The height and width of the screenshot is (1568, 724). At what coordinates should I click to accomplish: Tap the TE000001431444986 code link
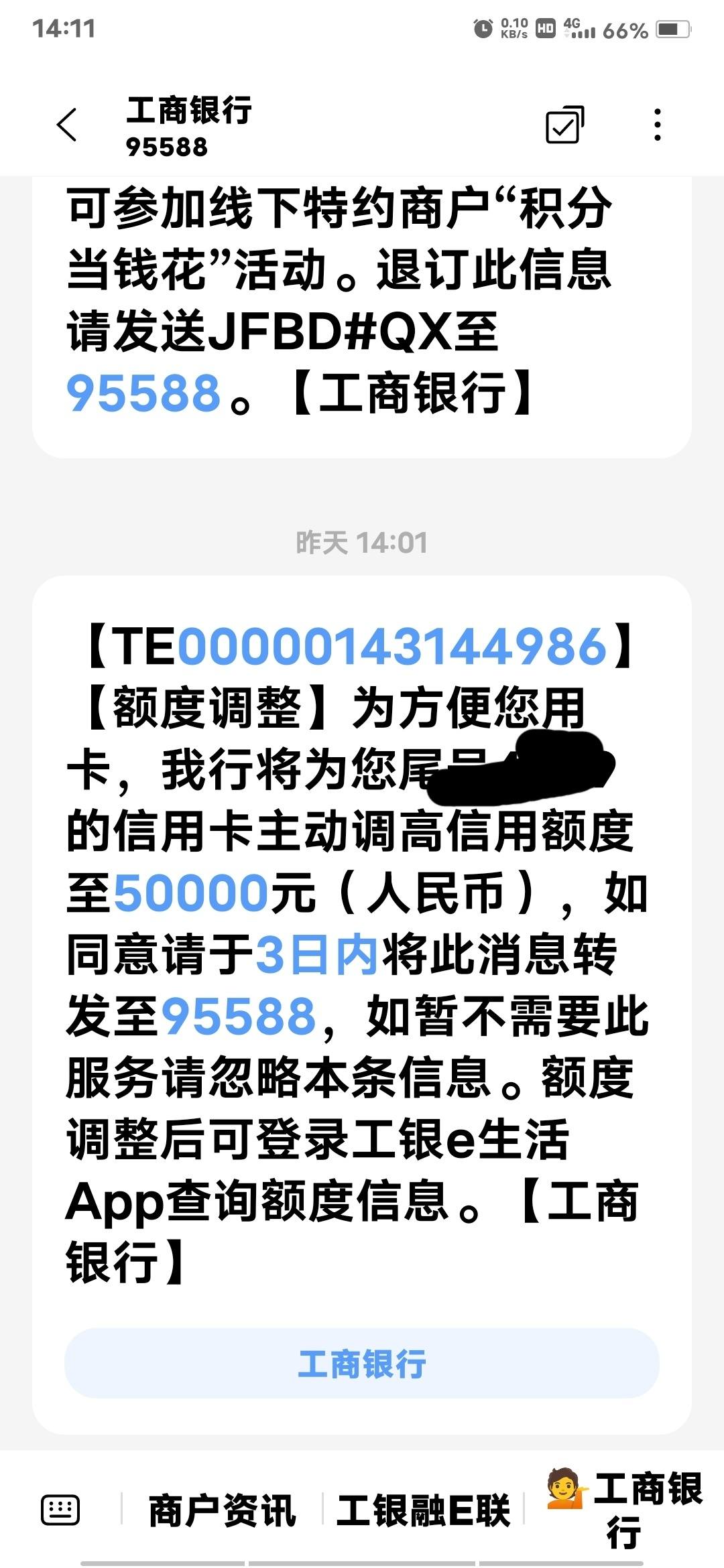click(392, 647)
